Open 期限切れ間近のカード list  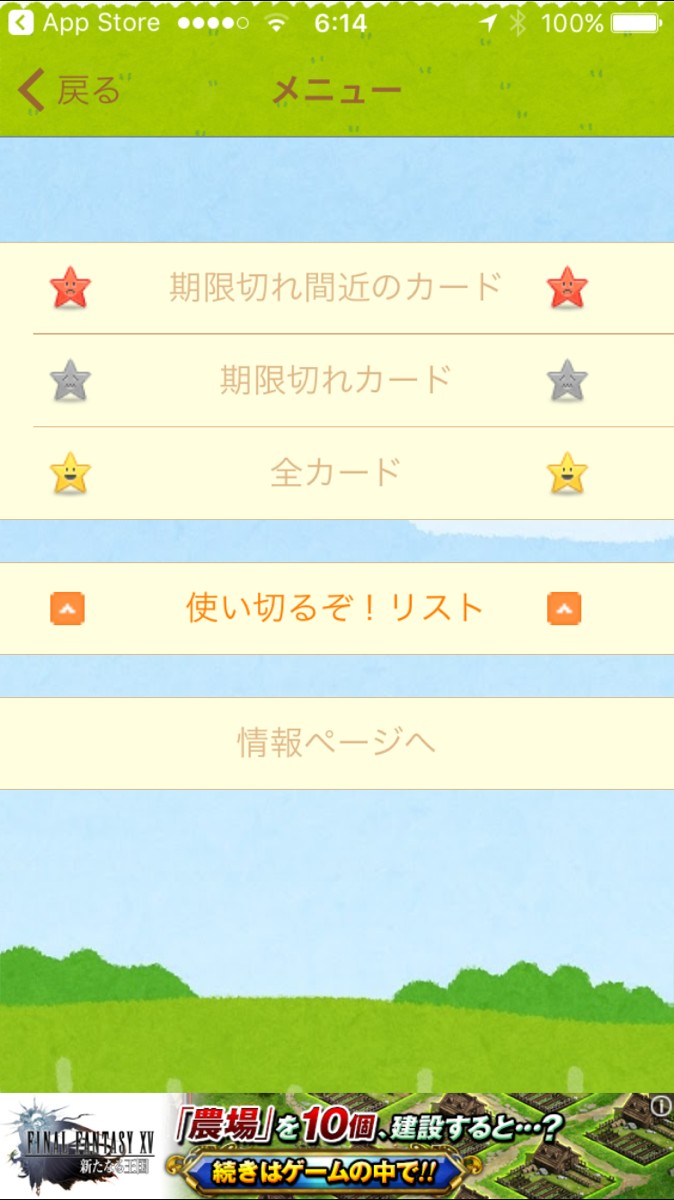point(336,288)
